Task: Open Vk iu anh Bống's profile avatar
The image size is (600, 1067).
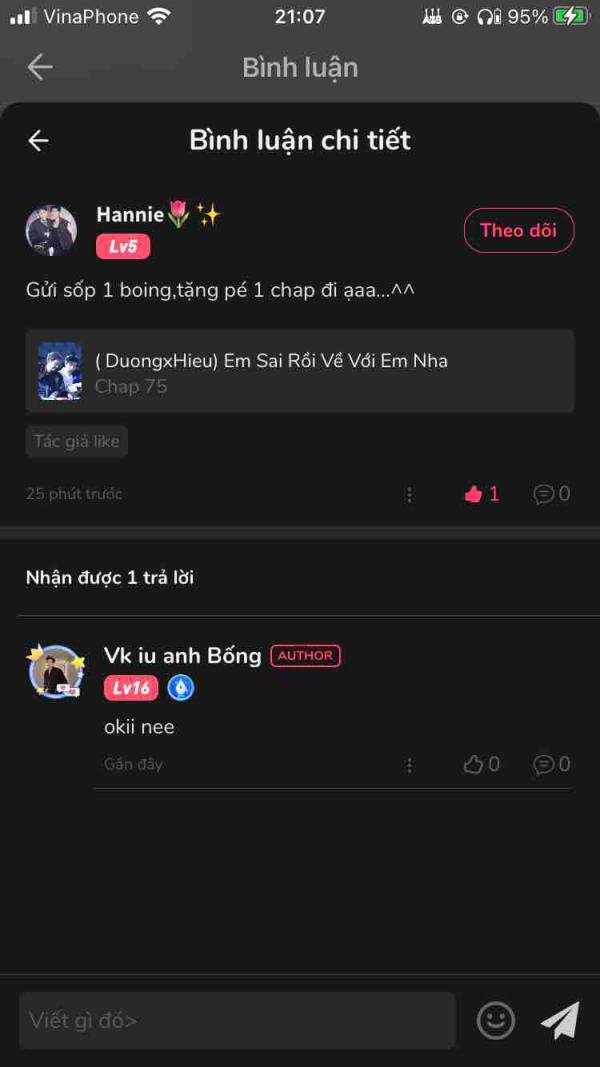Action: (56, 671)
